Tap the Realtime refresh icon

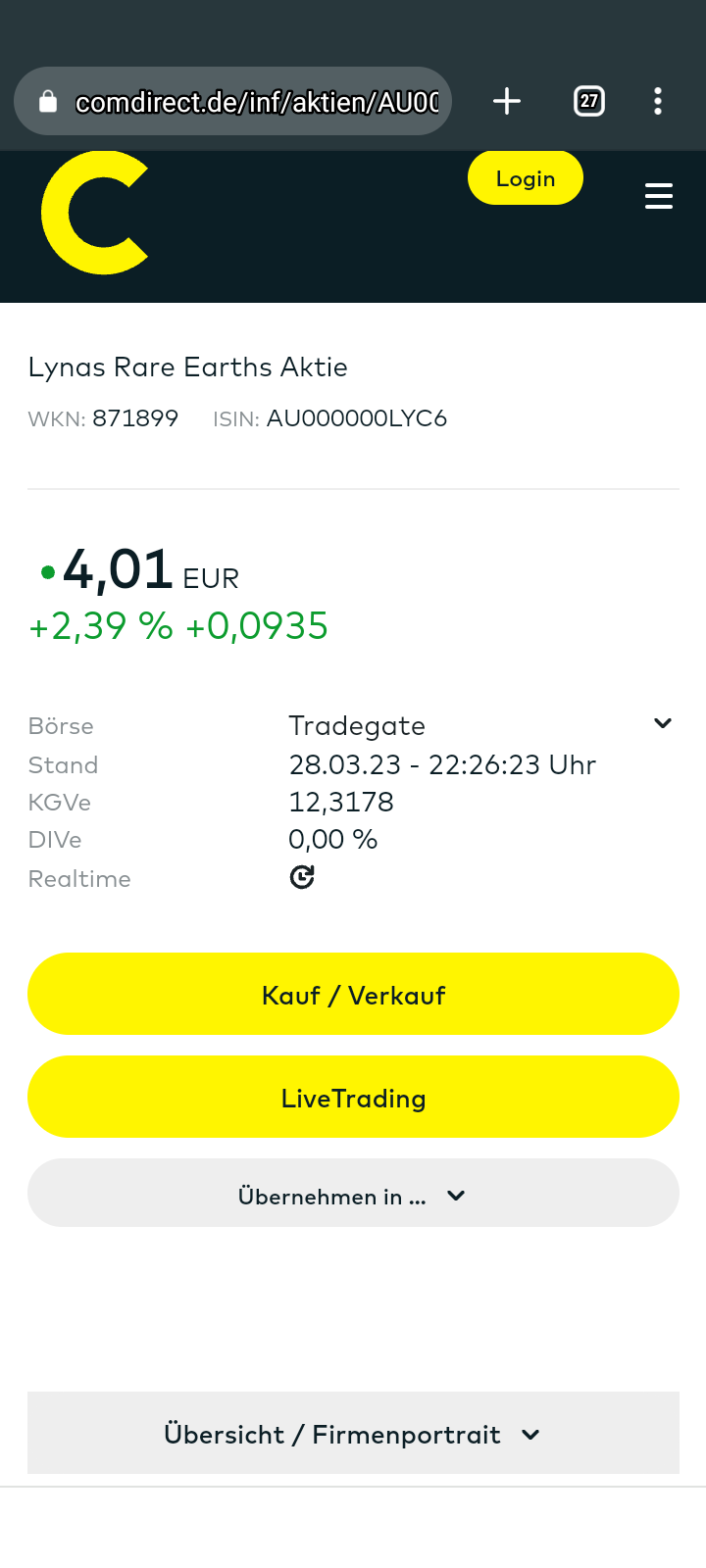click(302, 877)
